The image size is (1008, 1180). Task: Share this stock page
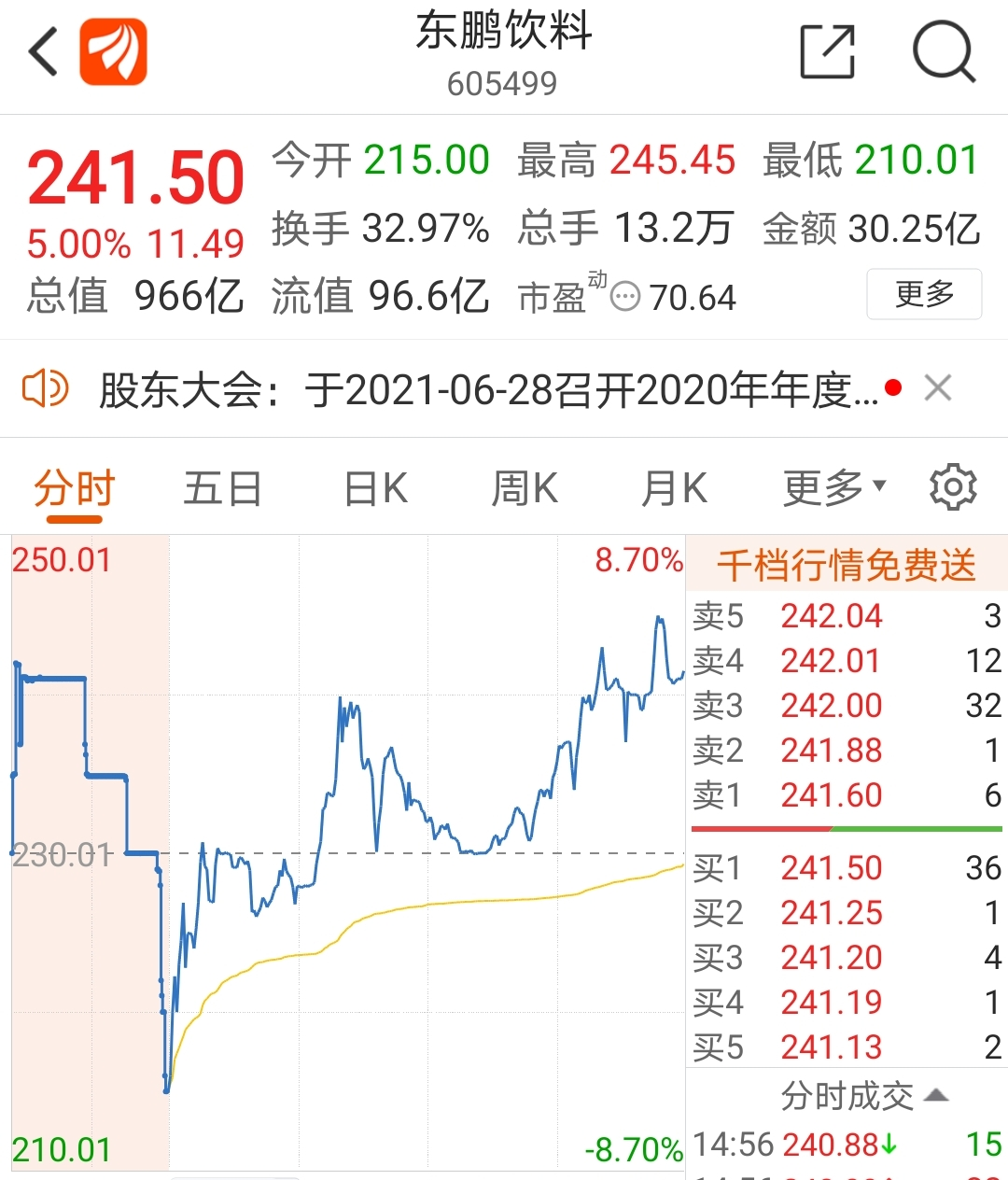(828, 52)
